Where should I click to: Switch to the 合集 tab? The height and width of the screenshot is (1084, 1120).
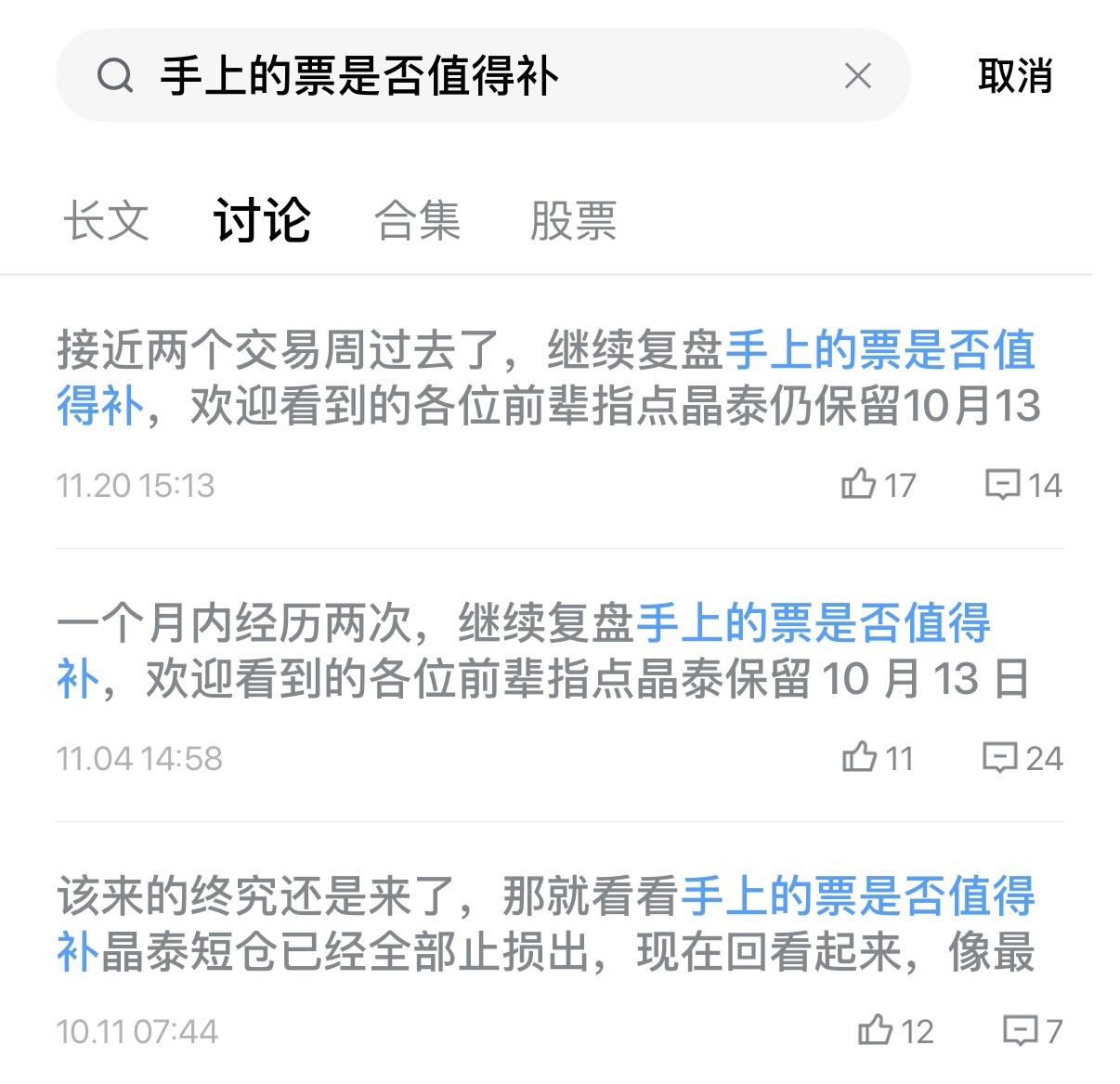pos(418,221)
